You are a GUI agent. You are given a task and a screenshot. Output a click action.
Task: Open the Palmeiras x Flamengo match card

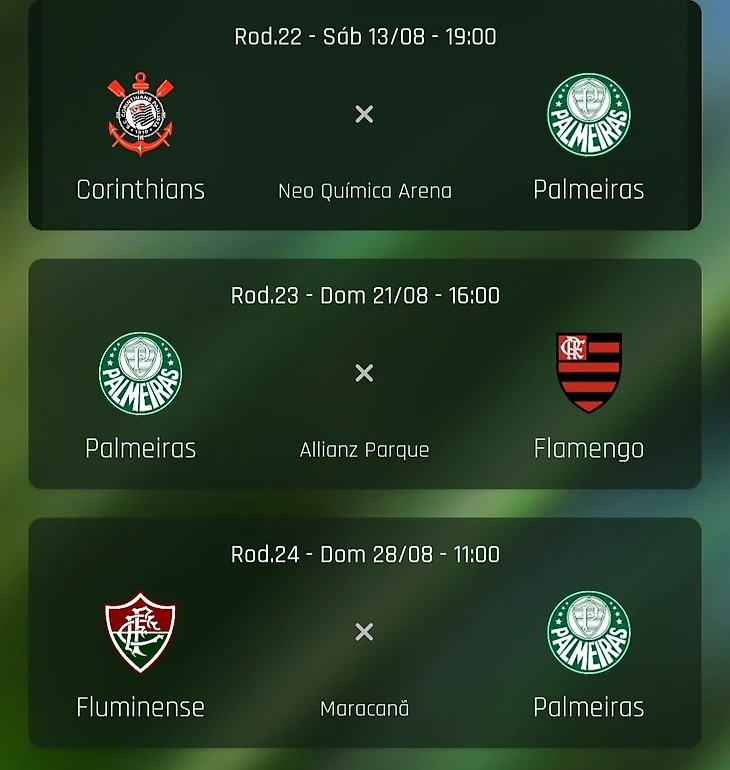pos(364,373)
